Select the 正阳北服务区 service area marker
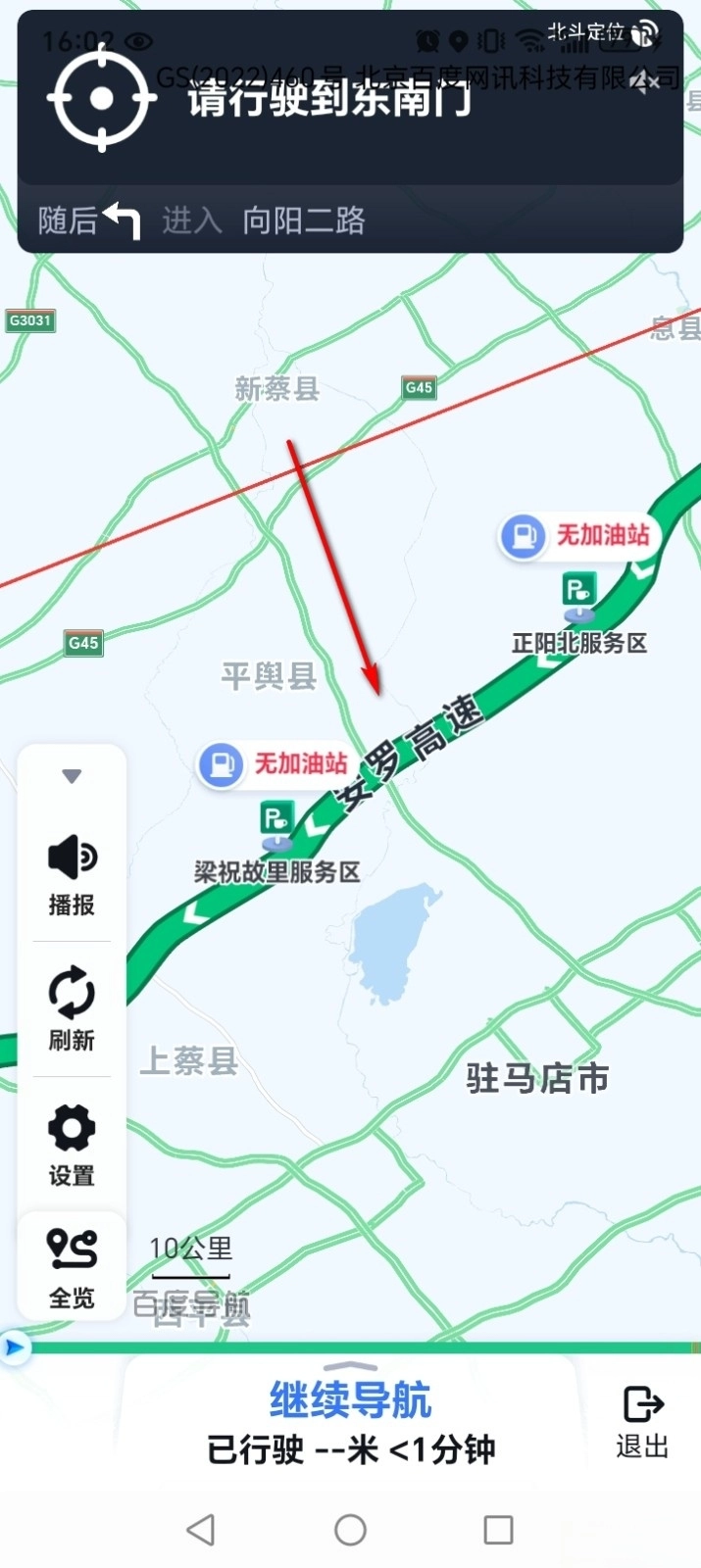 (578, 593)
